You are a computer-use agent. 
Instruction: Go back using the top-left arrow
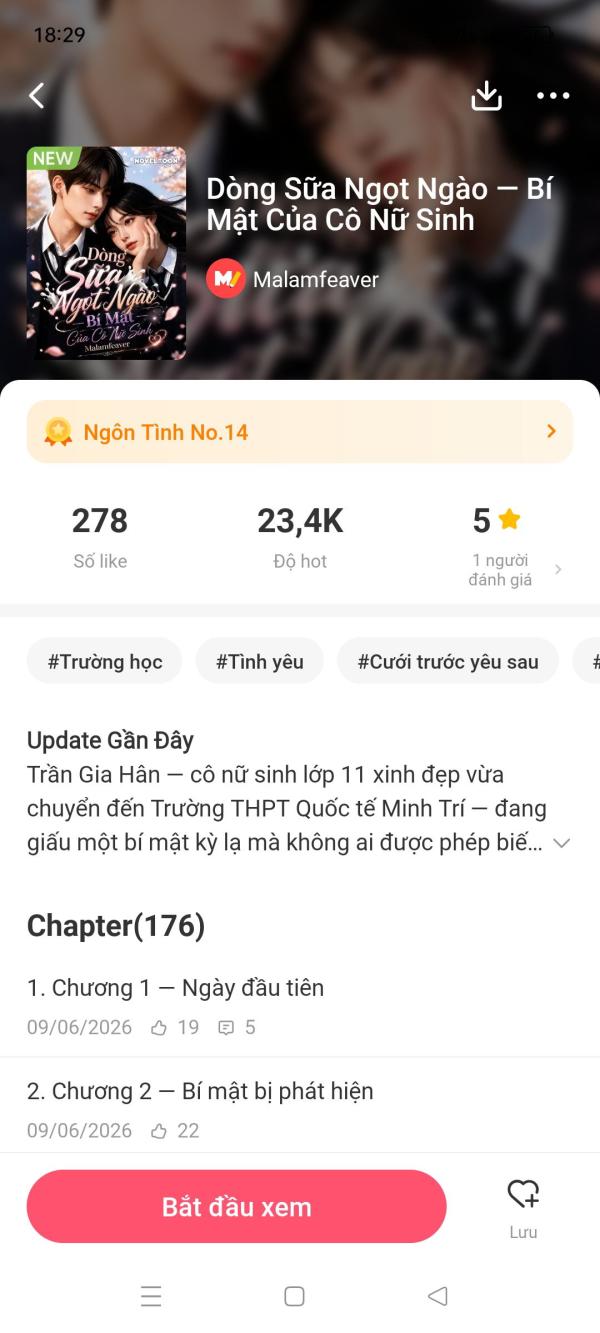coord(37,96)
